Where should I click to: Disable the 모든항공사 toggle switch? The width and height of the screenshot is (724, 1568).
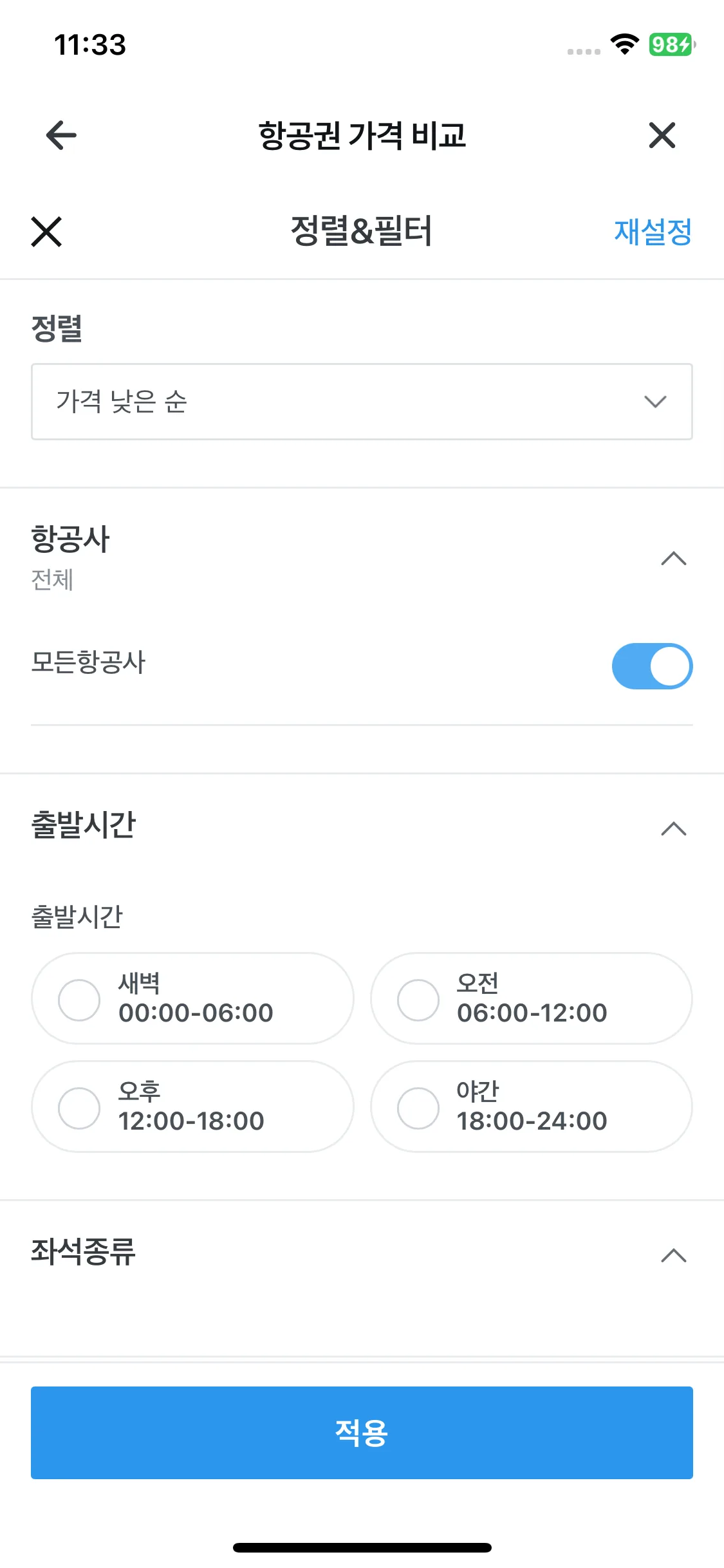point(652,666)
